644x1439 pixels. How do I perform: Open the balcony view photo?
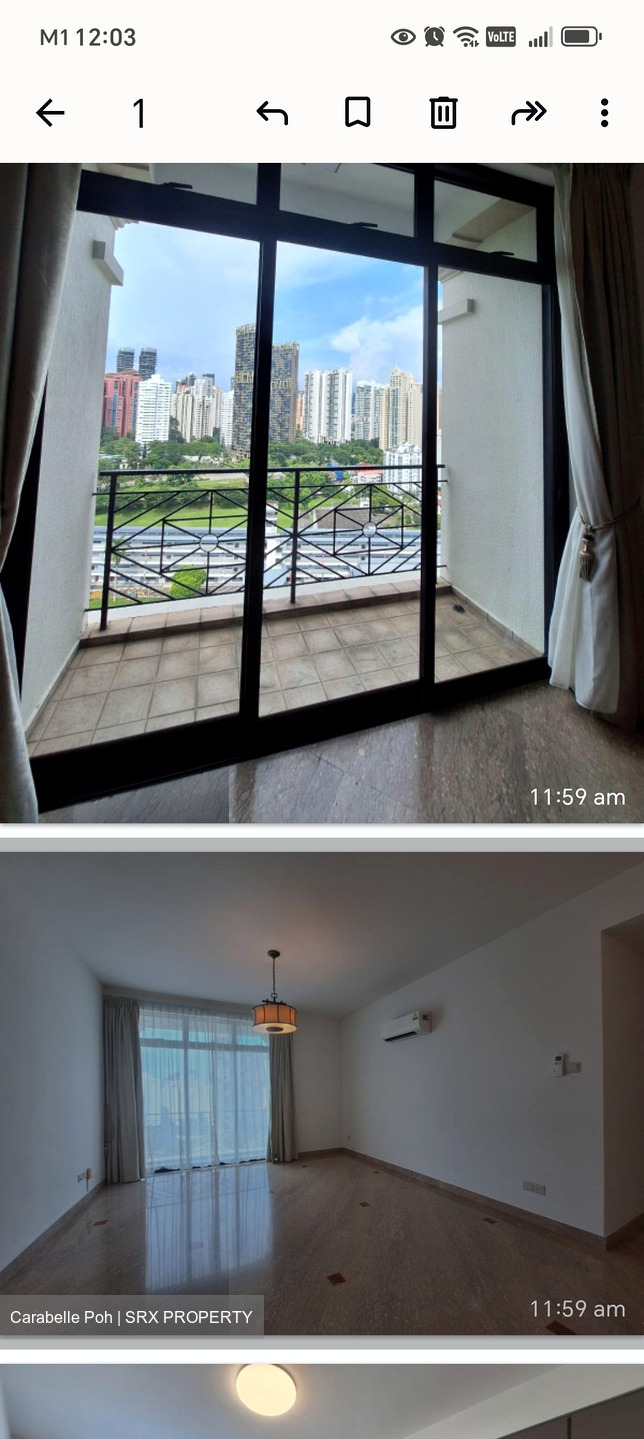(322, 492)
